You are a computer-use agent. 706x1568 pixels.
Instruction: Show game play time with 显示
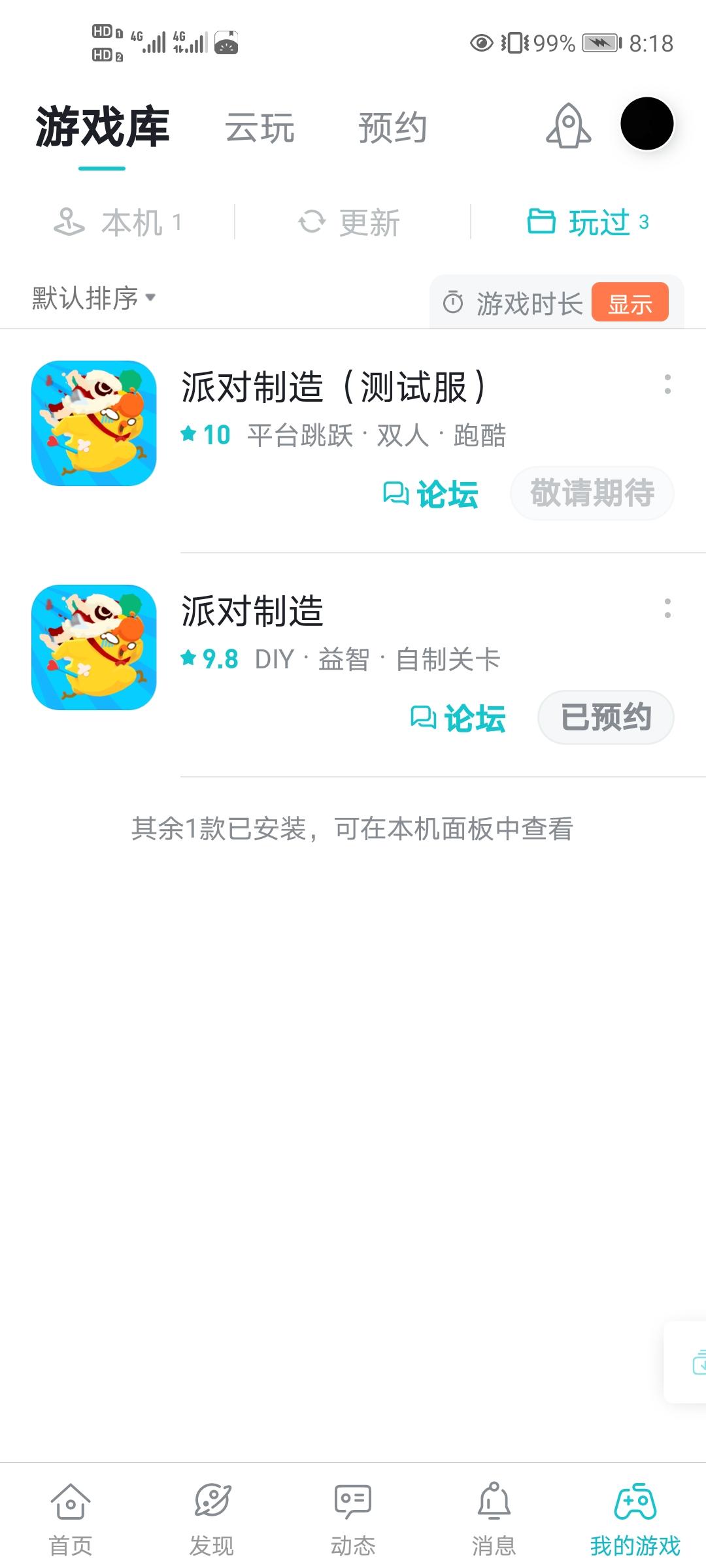(x=630, y=303)
